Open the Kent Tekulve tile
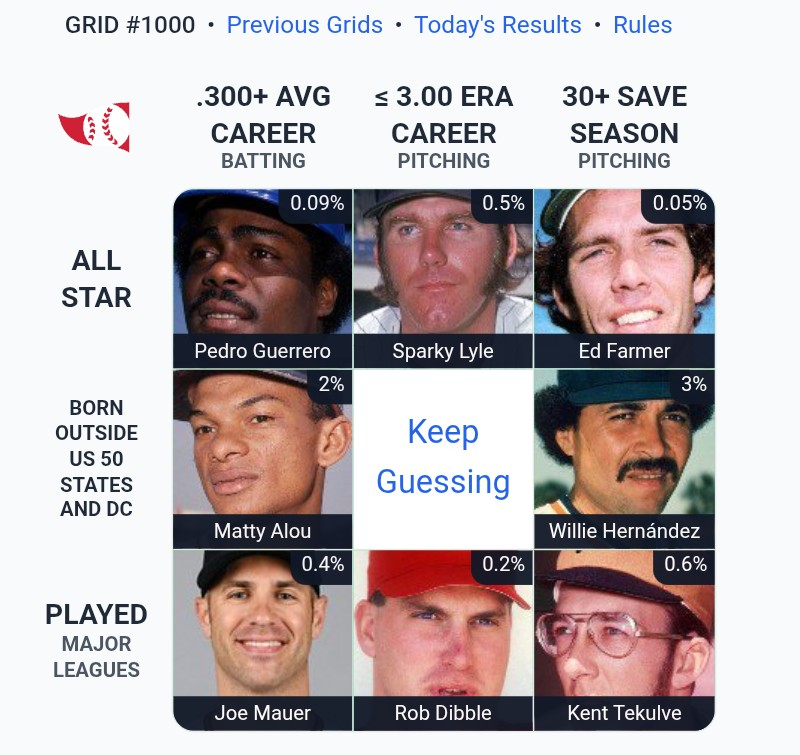 pyautogui.click(x=624, y=638)
